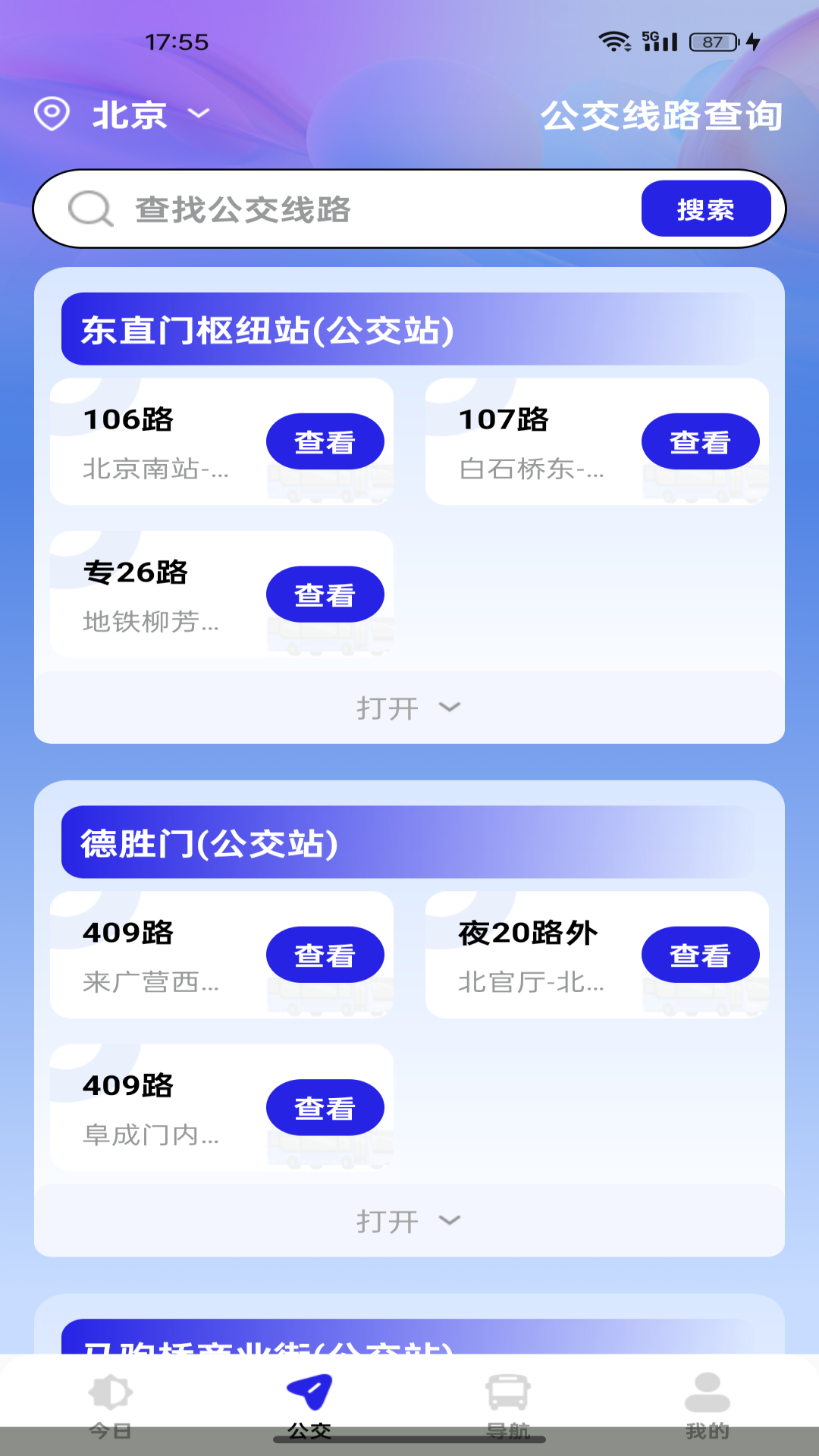Click 查看 for route 夜20路外
The image size is (819, 1456).
[701, 954]
